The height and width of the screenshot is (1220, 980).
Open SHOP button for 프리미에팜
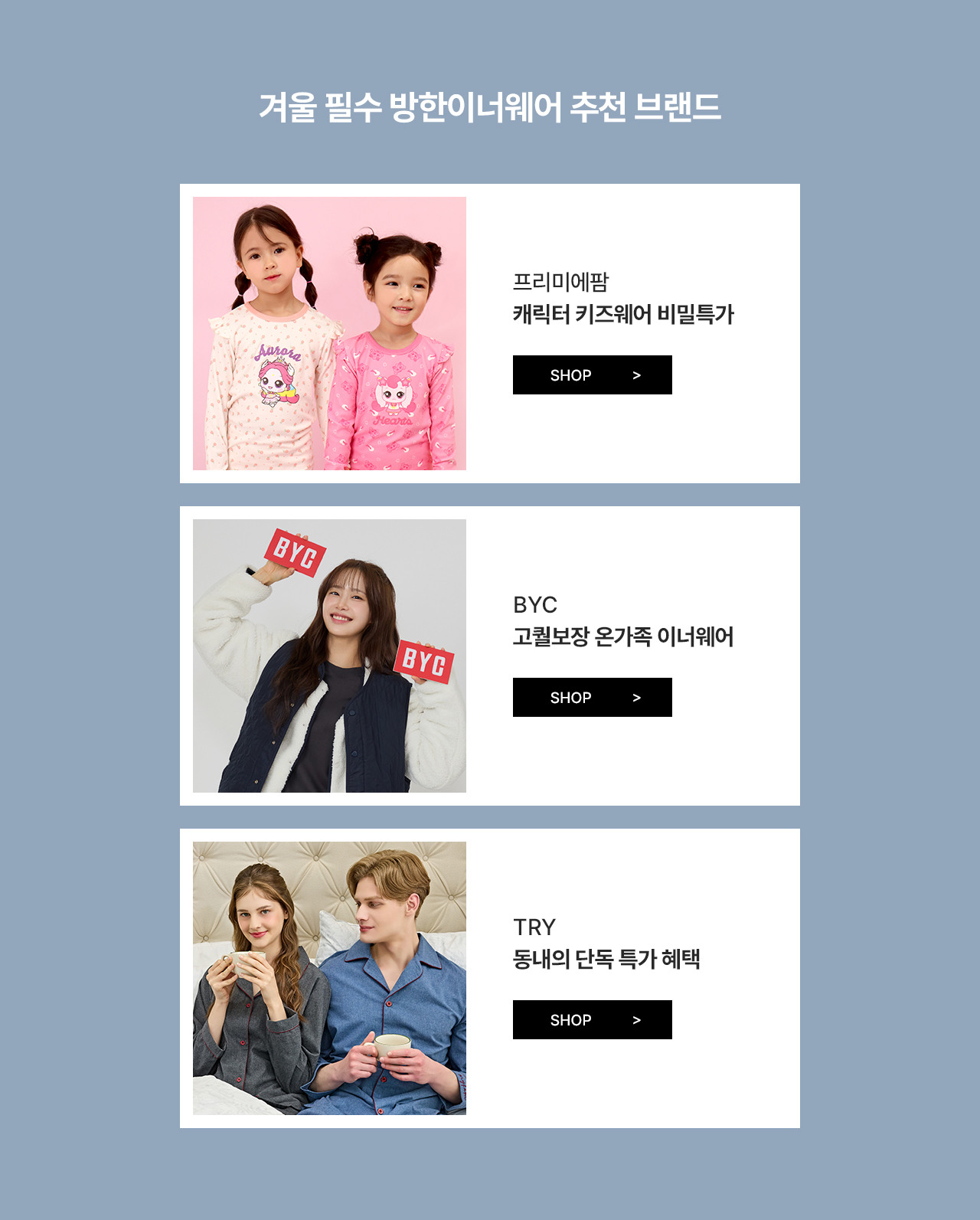[x=592, y=375]
